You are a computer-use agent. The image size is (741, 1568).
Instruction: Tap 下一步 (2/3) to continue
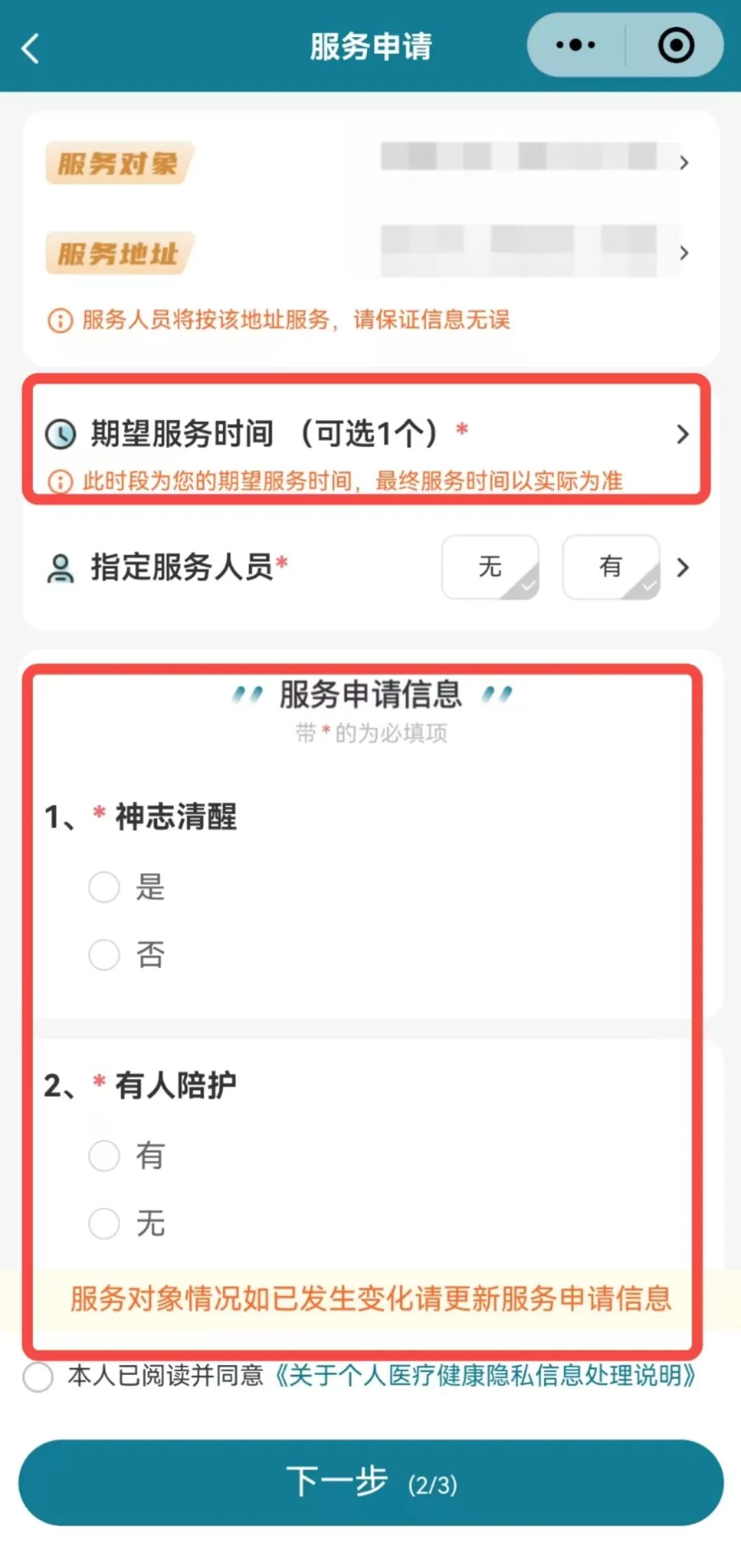click(x=370, y=1483)
